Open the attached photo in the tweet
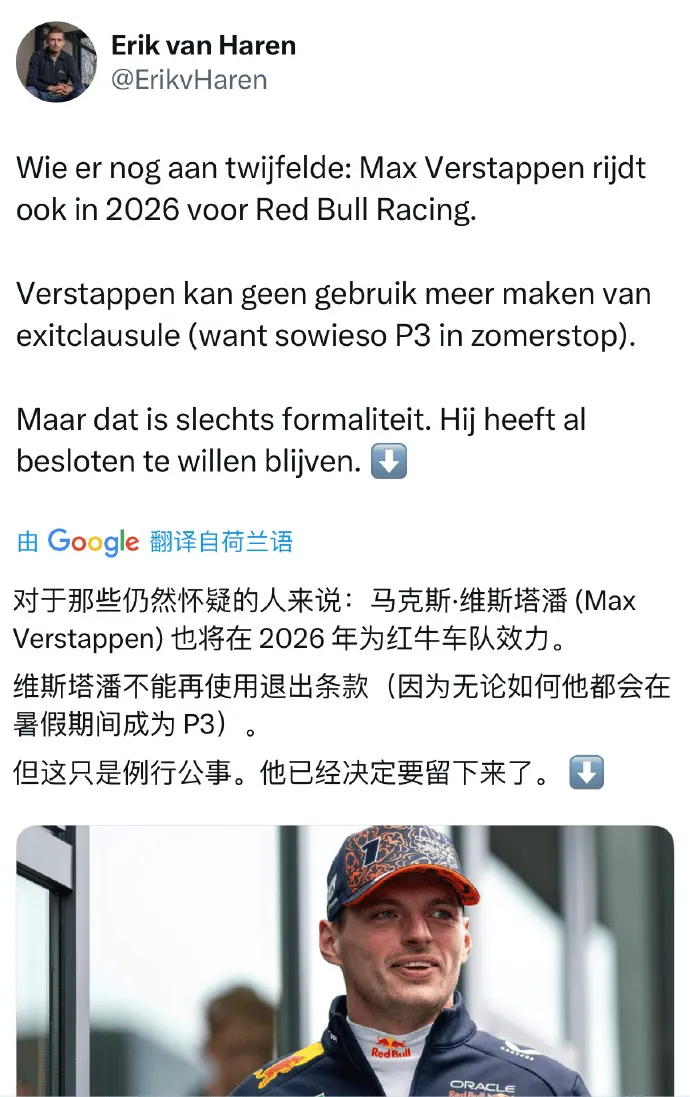This screenshot has height=1097, width=690. [345, 960]
